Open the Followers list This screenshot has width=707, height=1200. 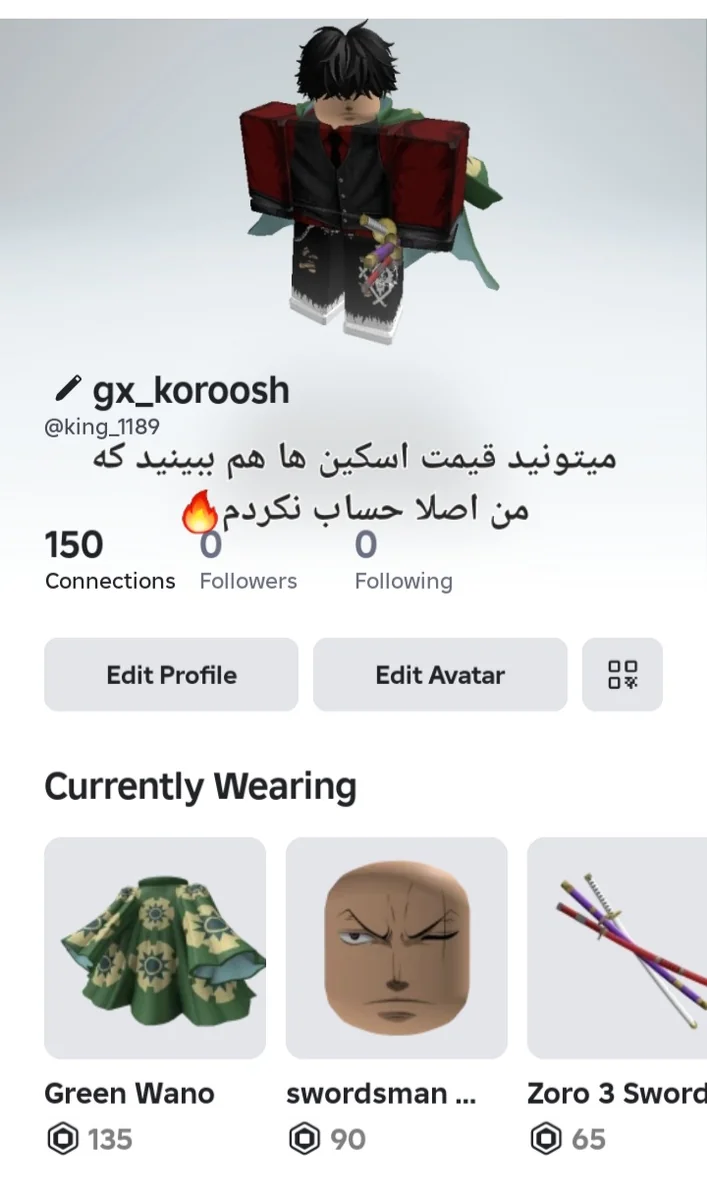click(x=248, y=564)
